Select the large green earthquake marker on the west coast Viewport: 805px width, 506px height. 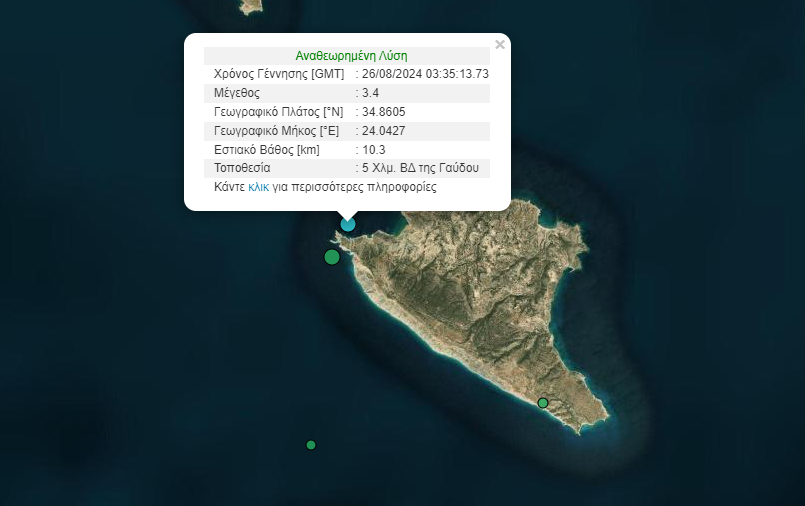(332, 257)
